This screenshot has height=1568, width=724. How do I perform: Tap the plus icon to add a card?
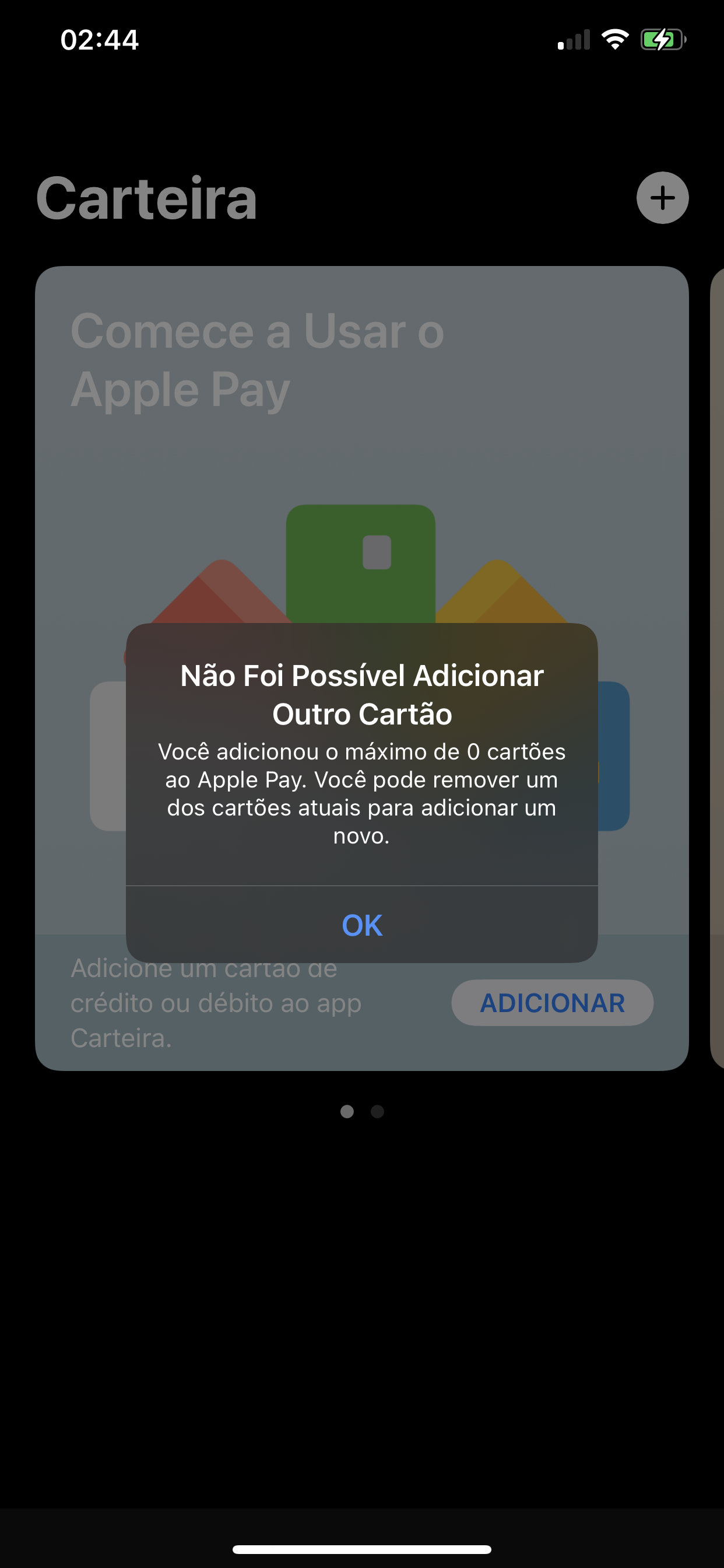tap(662, 198)
